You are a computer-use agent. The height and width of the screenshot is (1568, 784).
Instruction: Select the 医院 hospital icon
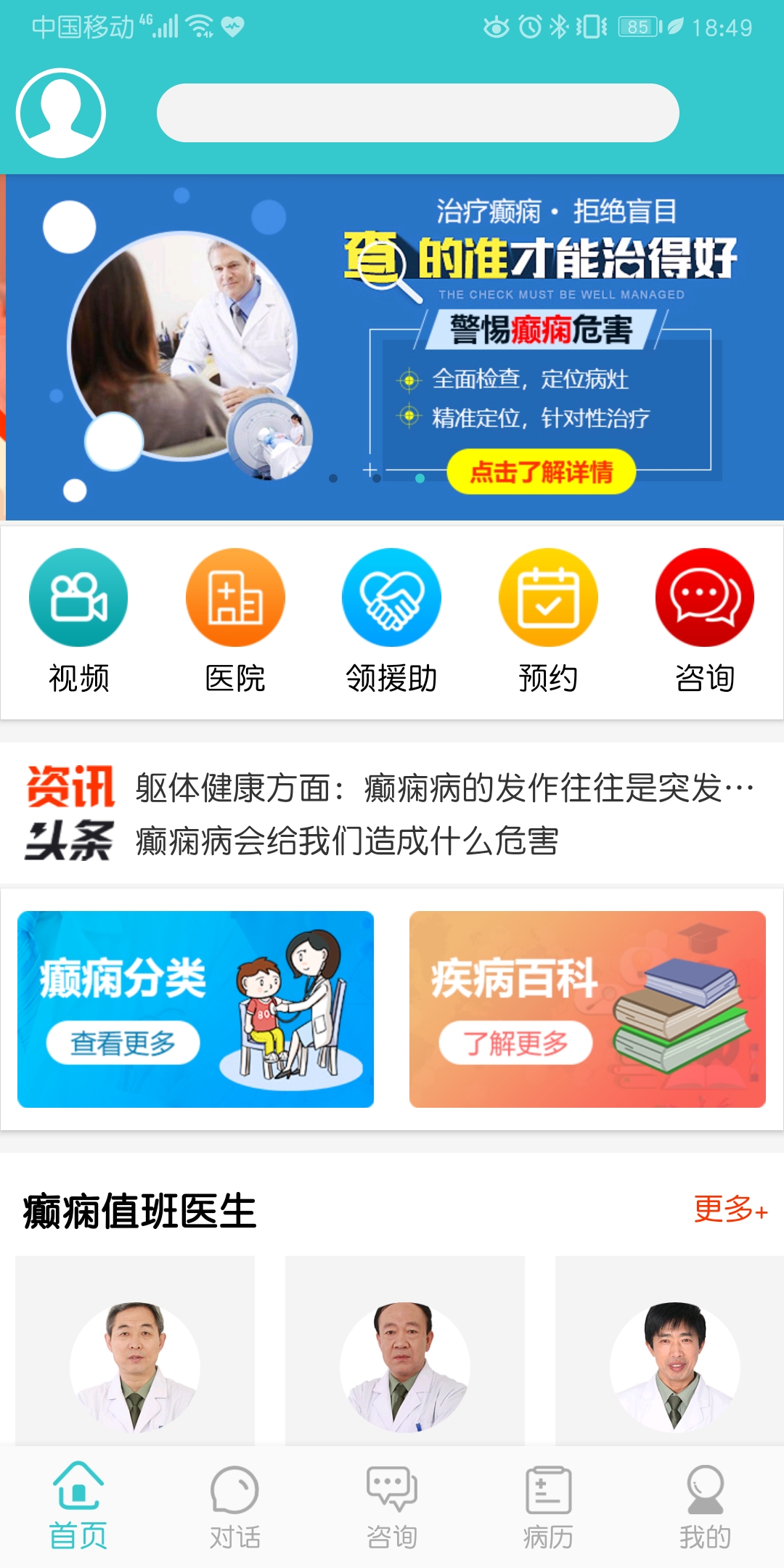pyautogui.click(x=234, y=597)
